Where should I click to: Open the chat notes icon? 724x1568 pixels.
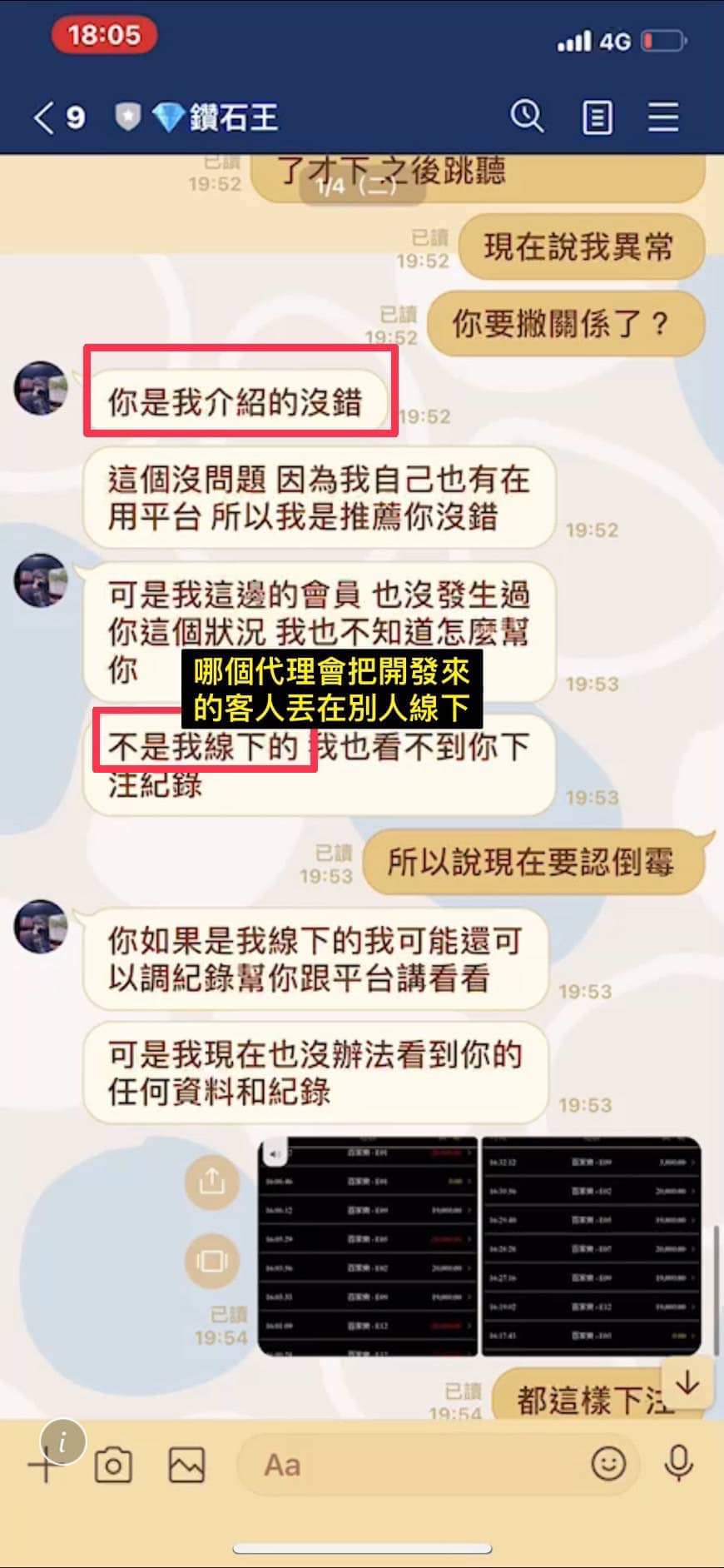pos(597,117)
